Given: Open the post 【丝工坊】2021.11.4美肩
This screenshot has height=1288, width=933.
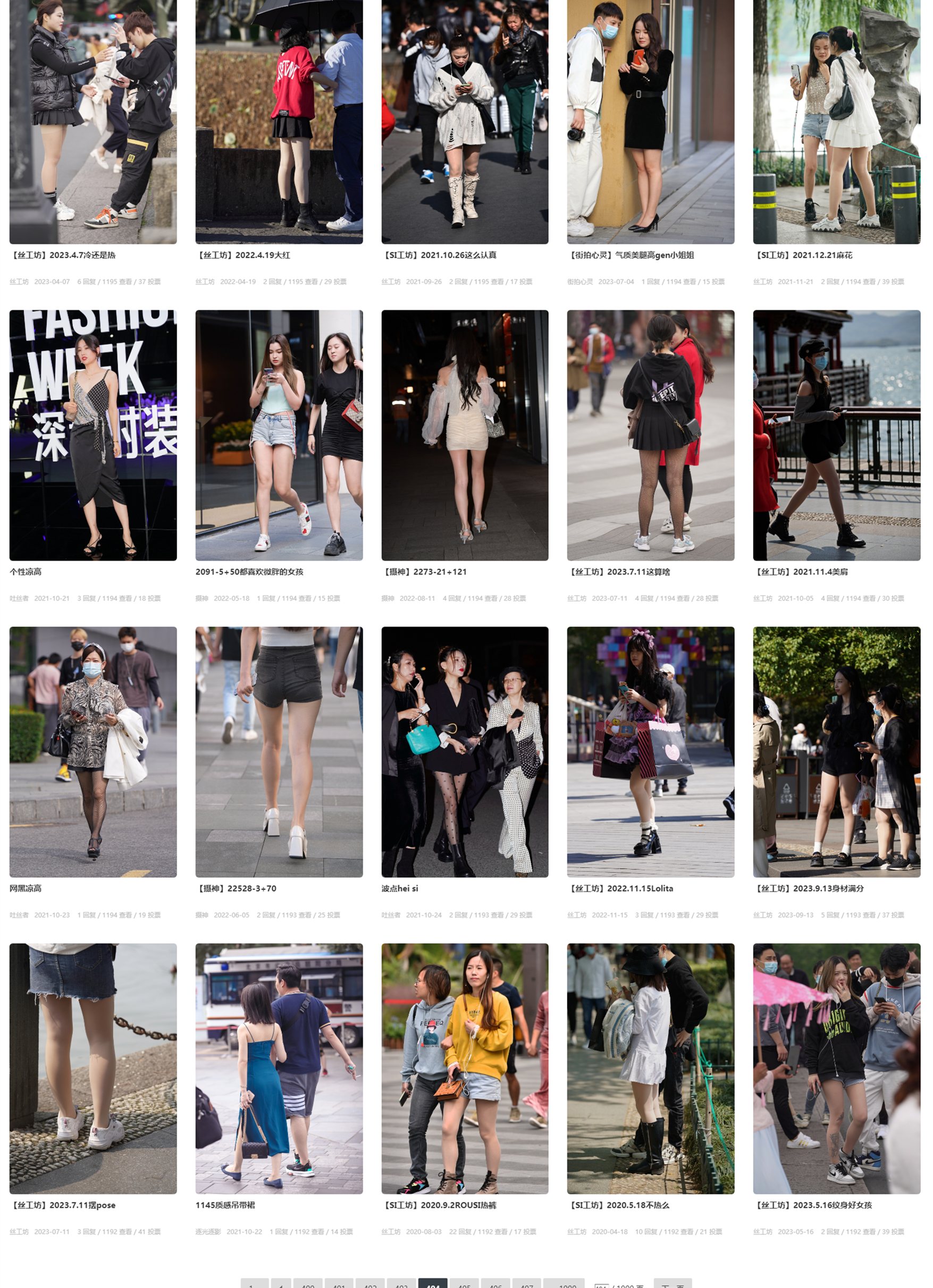Looking at the screenshot, I should 800,571.
